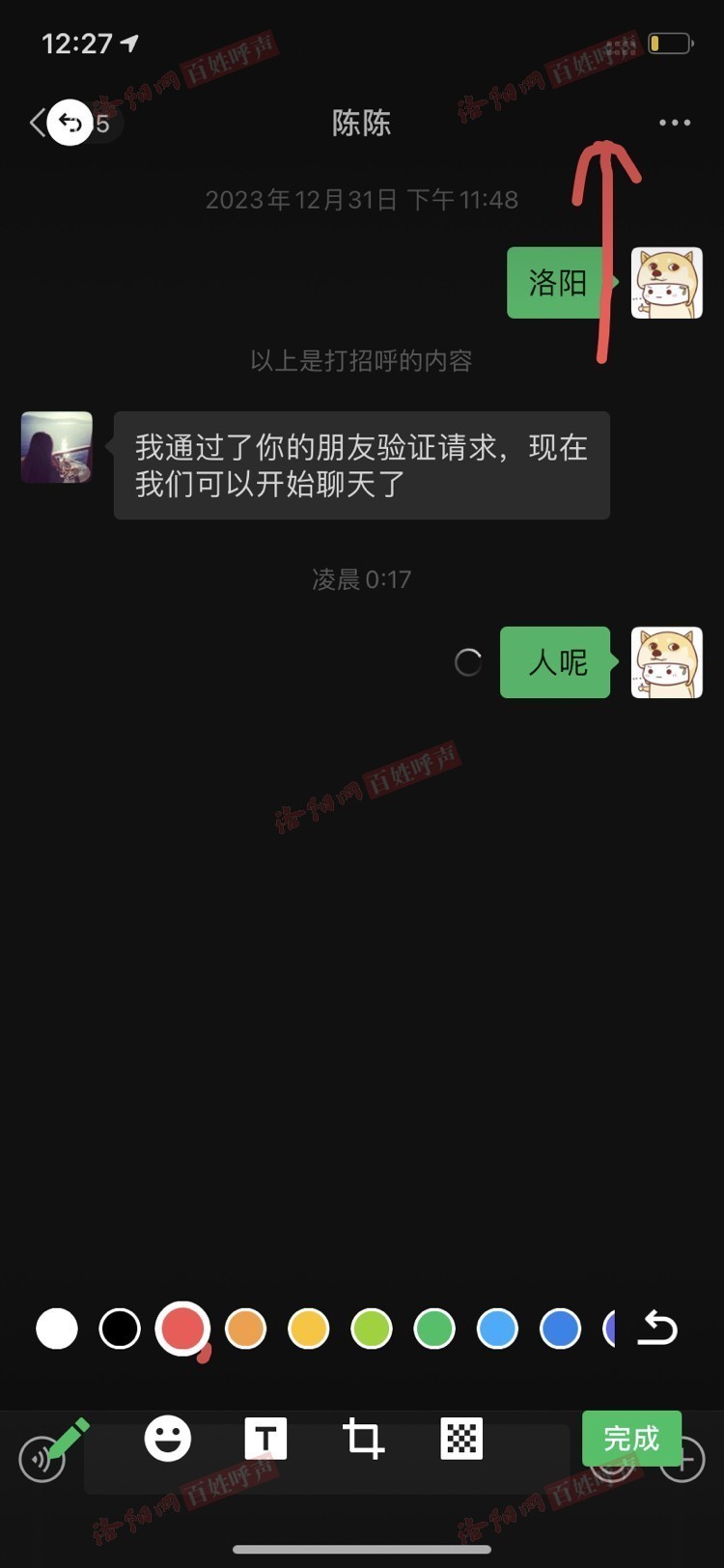Screen dimensions: 724x1568
Task: Exit the editor with the back arrow
Action: point(70,123)
